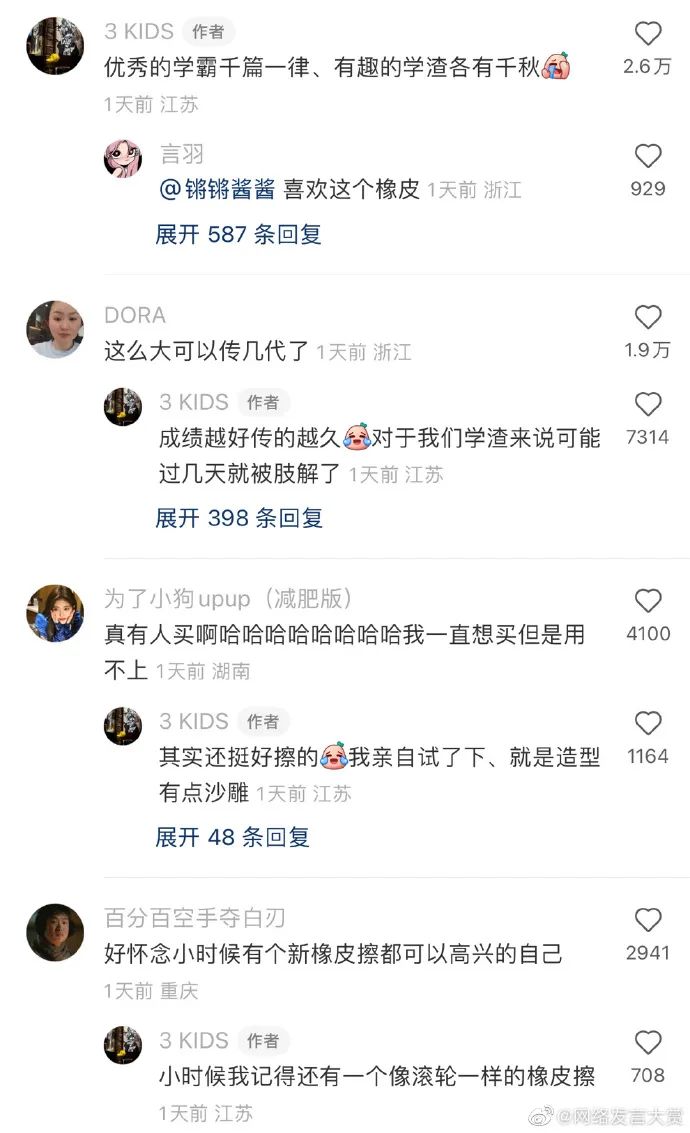Like 3 KIDS' comment about 学霸 and 学渣
Screen dimensions: 690x1133
(x=648, y=34)
